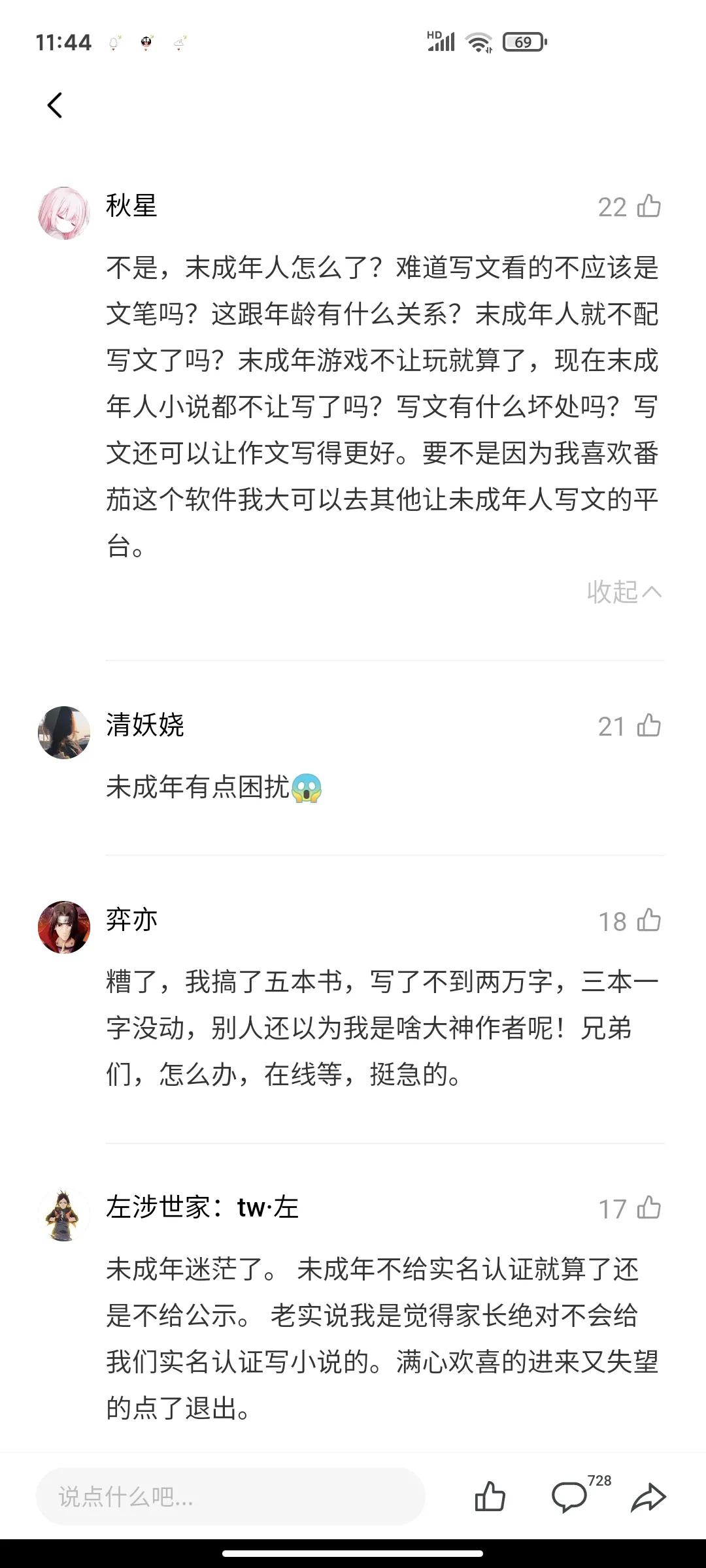Open 弈亦's profile avatar

(63, 927)
